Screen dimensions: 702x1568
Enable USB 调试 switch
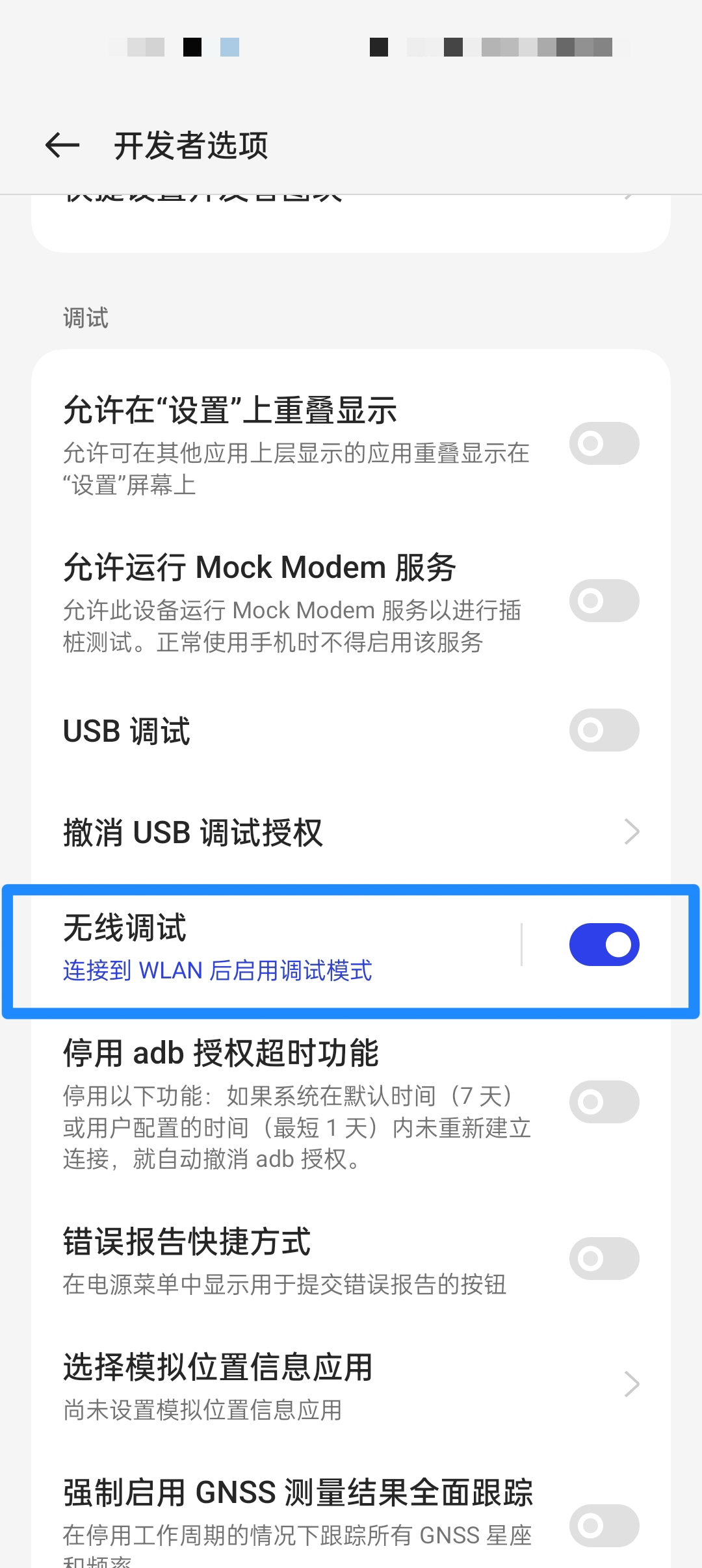click(604, 730)
